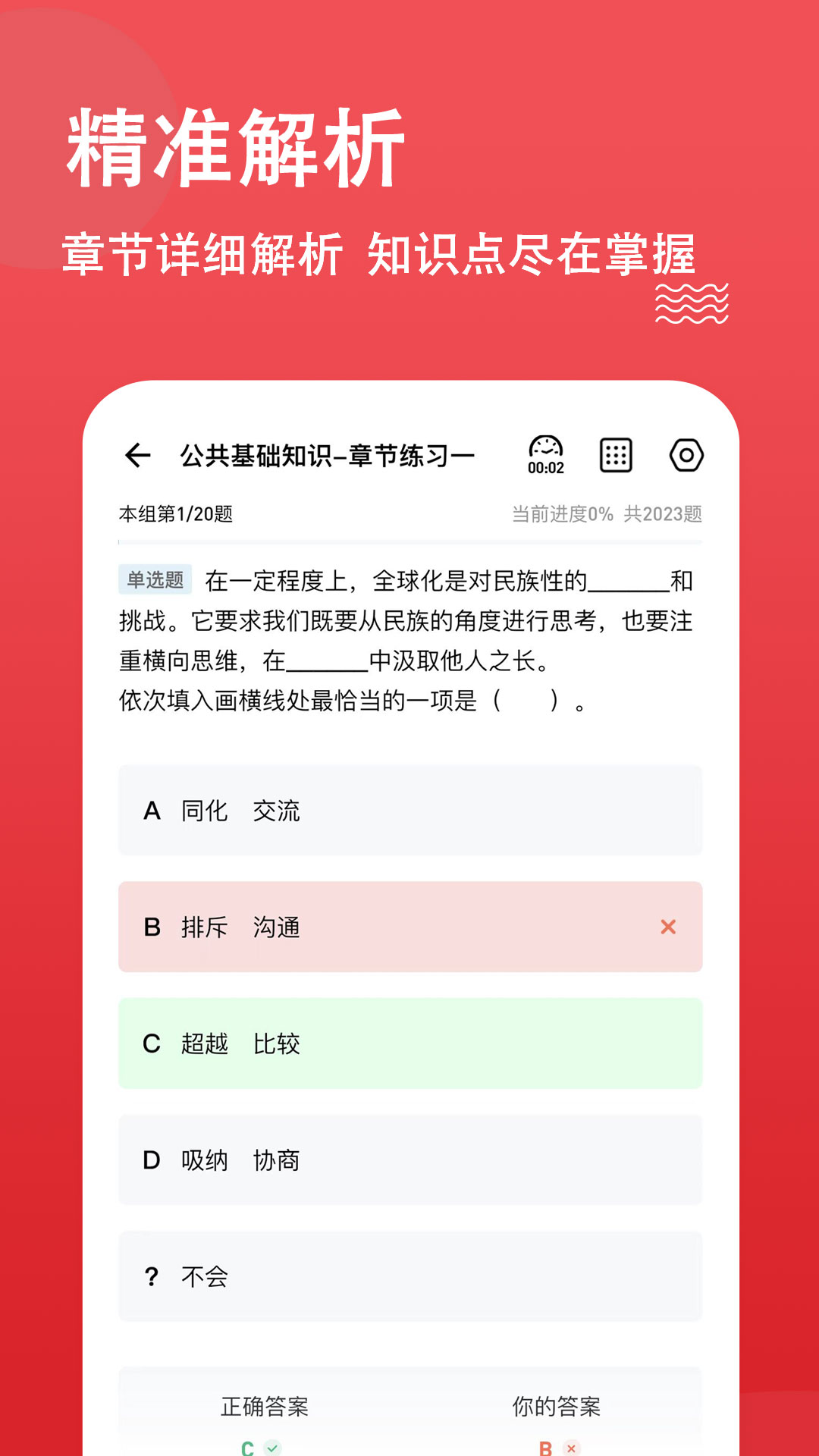Click the question mark on the 不会 option

pyautogui.click(x=152, y=1275)
